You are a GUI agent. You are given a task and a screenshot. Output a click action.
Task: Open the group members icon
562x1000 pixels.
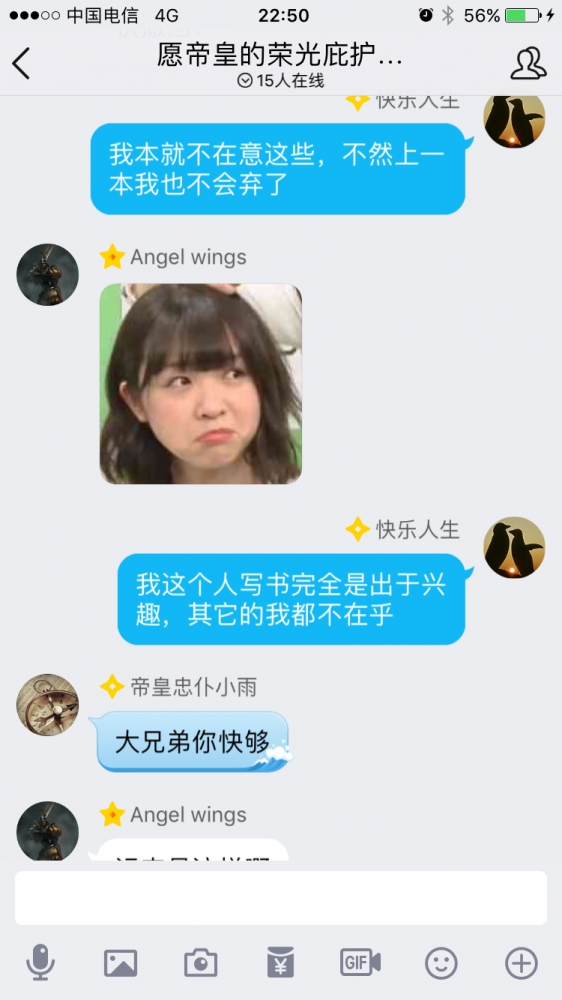tap(528, 63)
